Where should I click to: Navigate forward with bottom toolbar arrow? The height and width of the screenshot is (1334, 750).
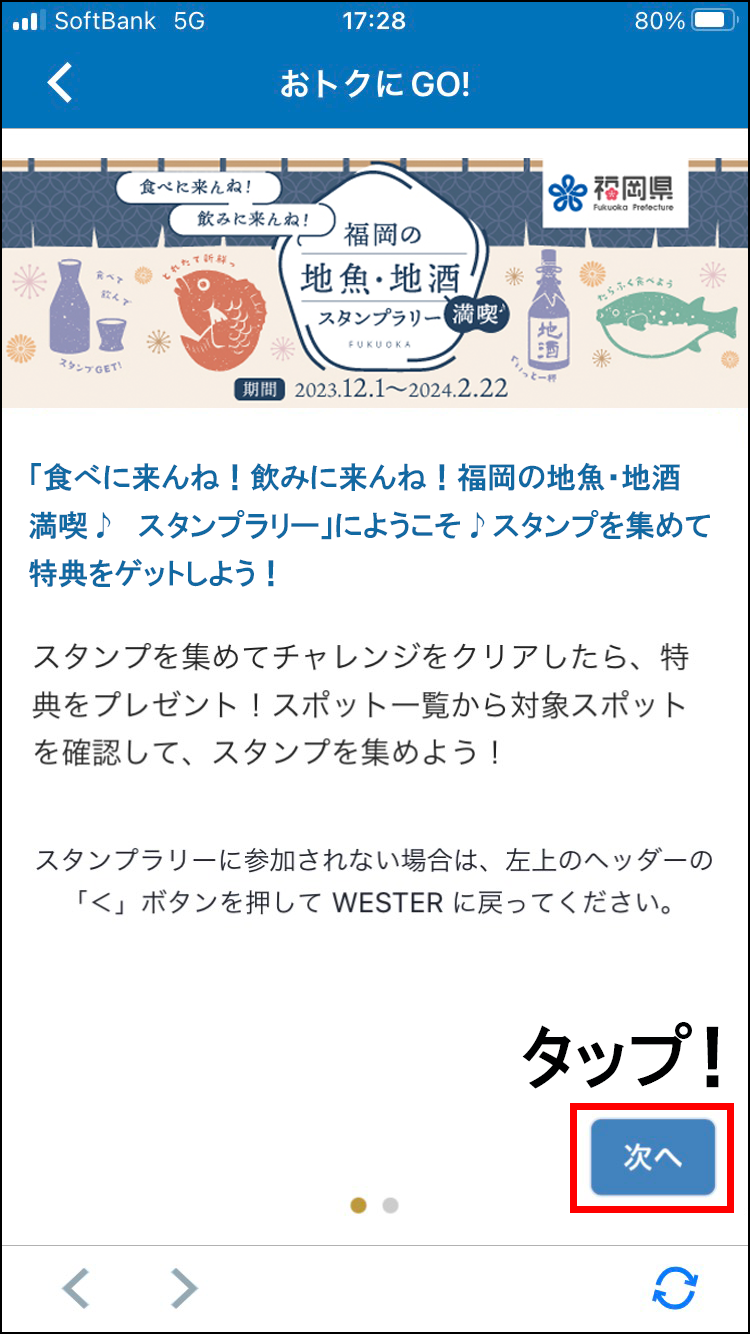pos(183,1288)
